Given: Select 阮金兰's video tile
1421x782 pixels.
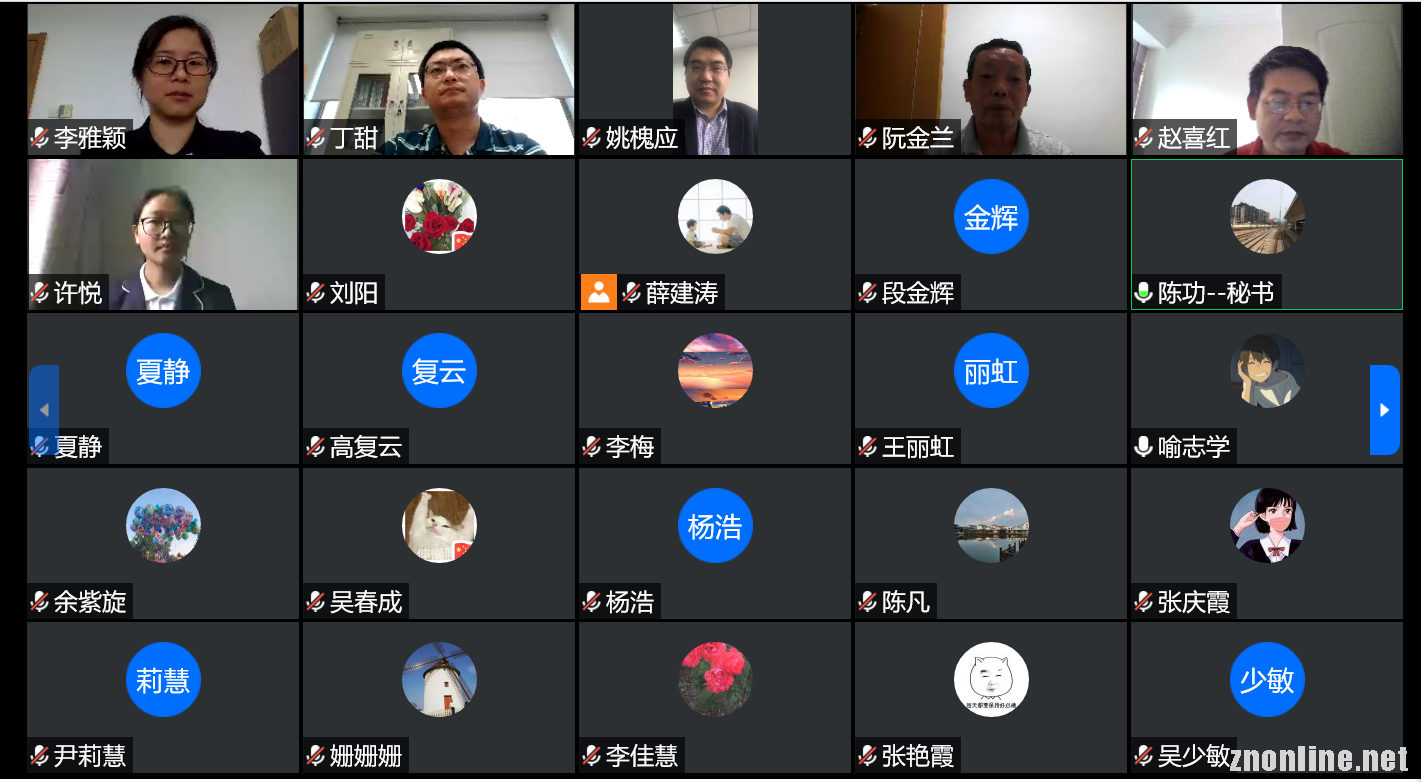Looking at the screenshot, I should pyautogui.click(x=990, y=80).
